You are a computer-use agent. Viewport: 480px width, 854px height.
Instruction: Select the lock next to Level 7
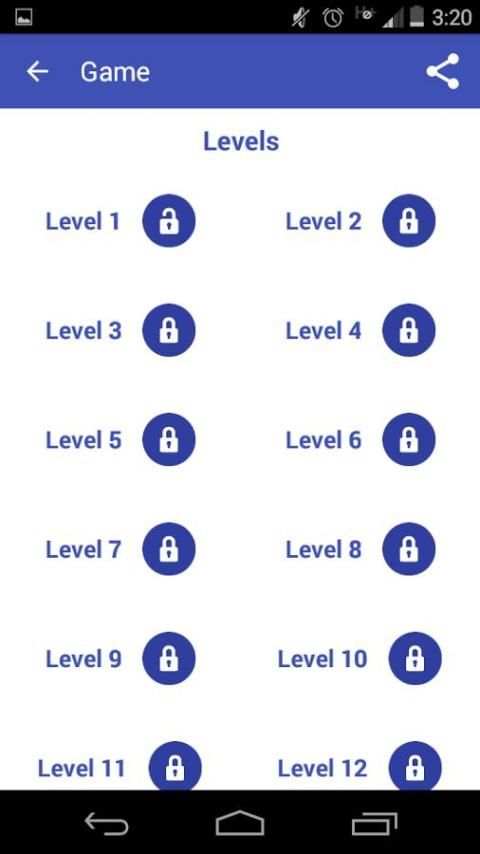pos(169,549)
